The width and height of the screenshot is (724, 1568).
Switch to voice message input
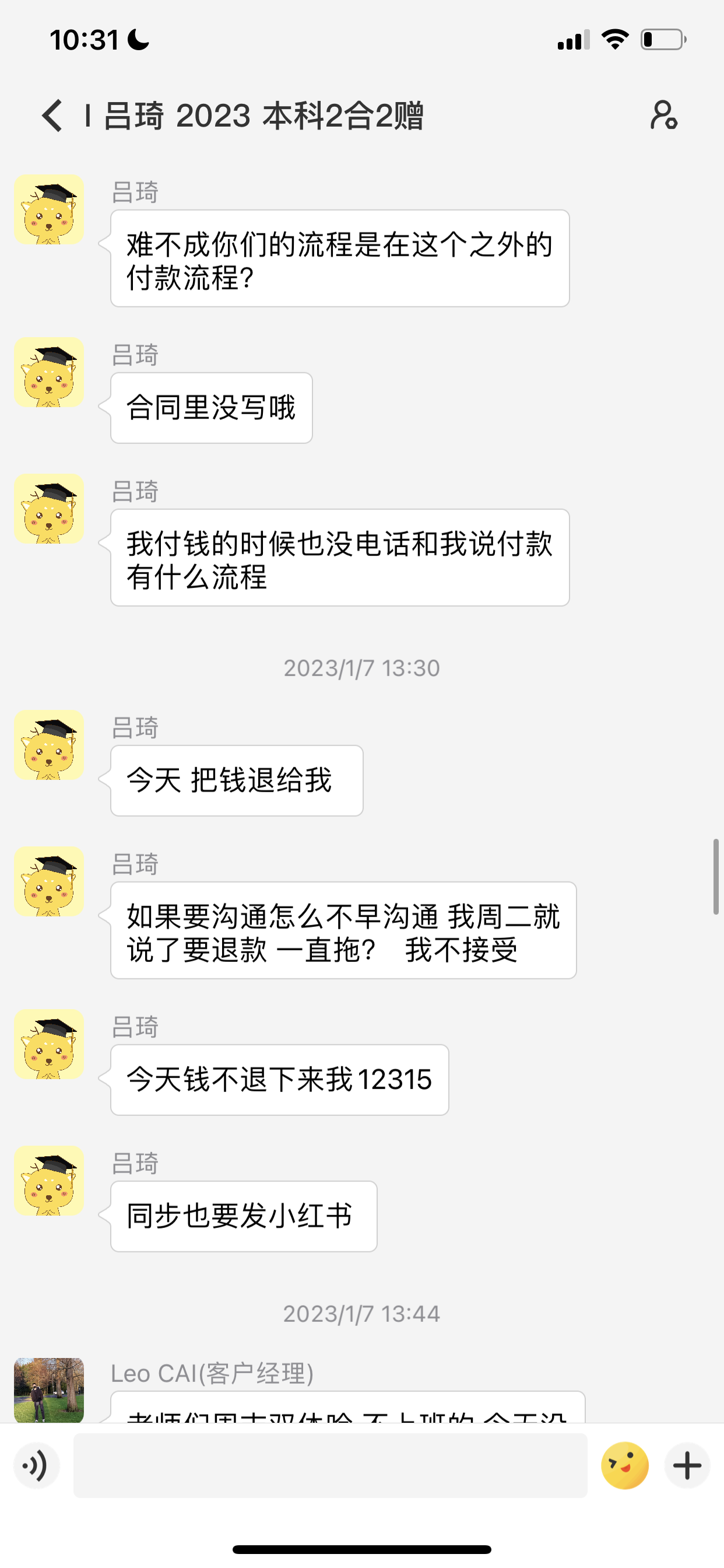pyautogui.click(x=37, y=1466)
